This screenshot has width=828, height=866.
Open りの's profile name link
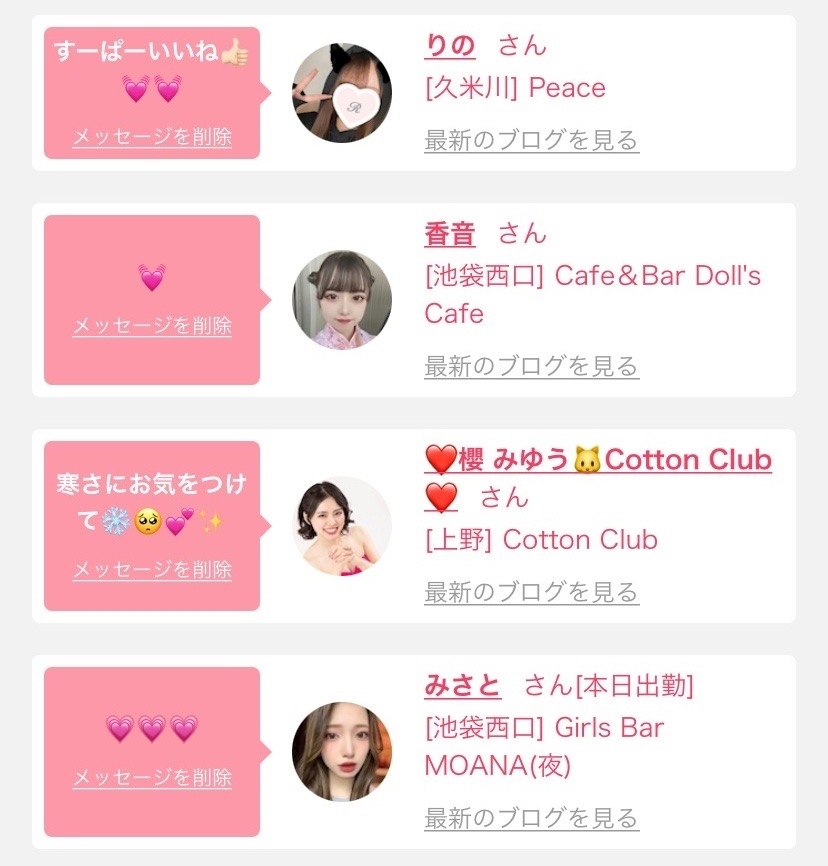point(450,45)
